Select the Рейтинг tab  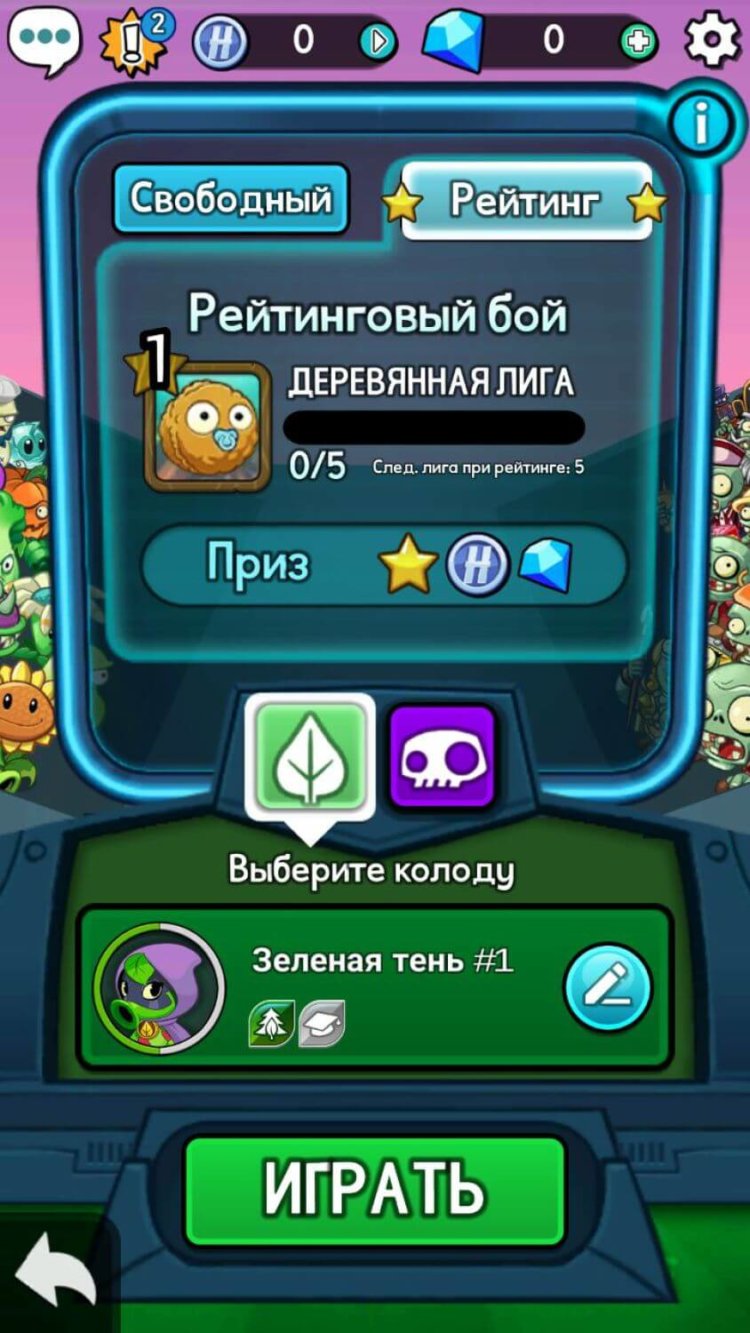tap(525, 200)
